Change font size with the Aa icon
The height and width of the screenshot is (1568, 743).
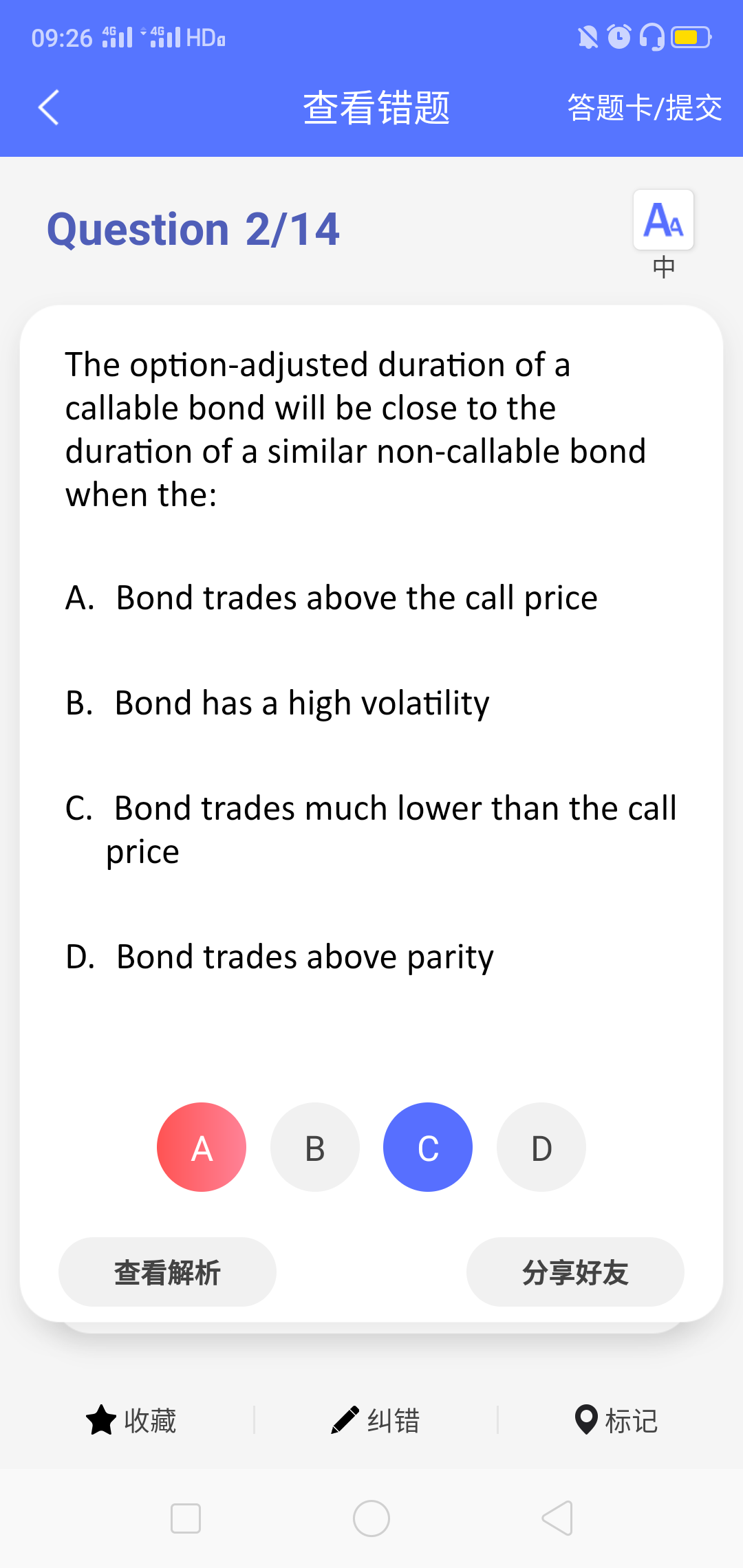(x=663, y=220)
